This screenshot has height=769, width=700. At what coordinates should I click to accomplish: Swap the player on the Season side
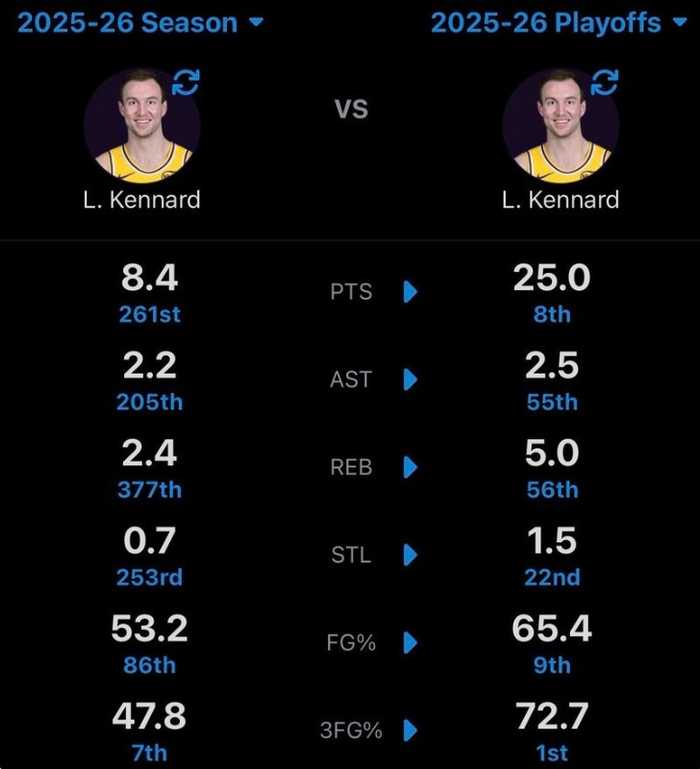186,83
